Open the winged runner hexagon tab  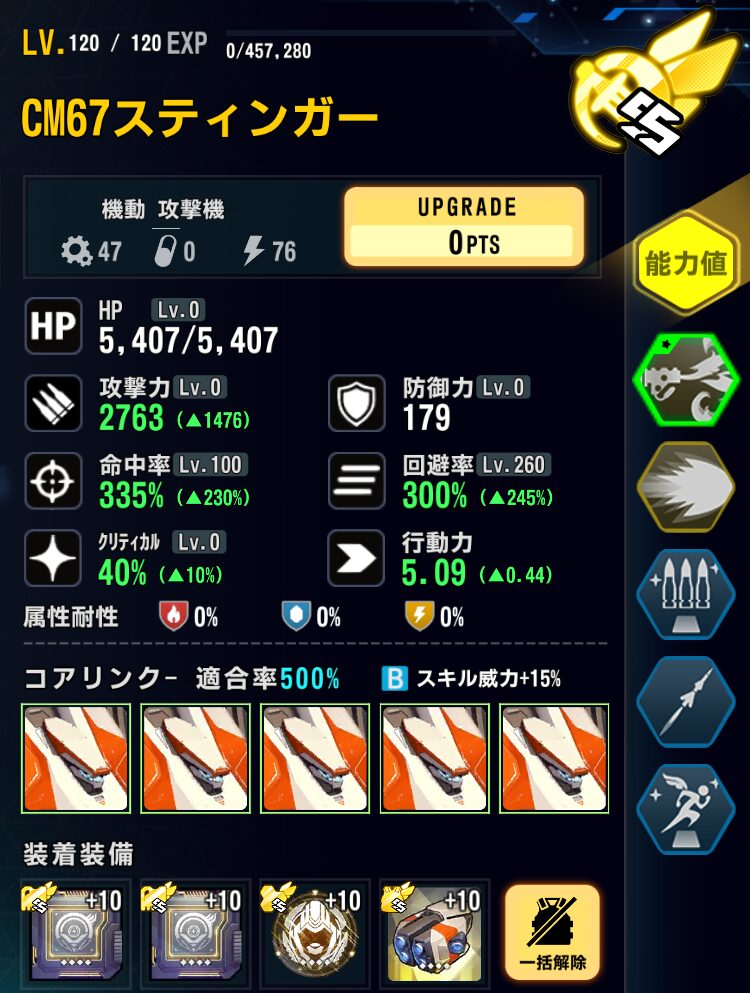click(x=686, y=809)
